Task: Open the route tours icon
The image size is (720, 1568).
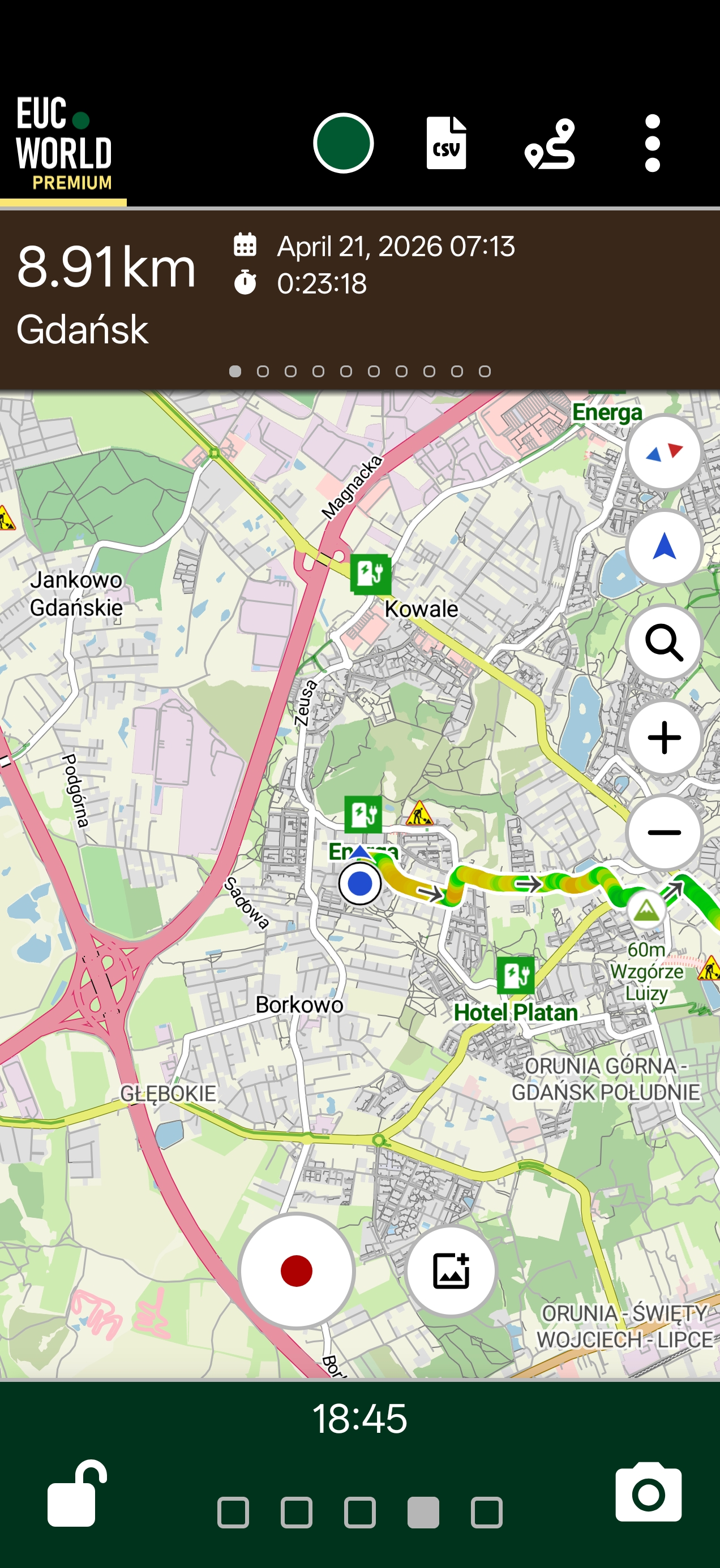Action: pyautogui.click(x=550, y=144)
